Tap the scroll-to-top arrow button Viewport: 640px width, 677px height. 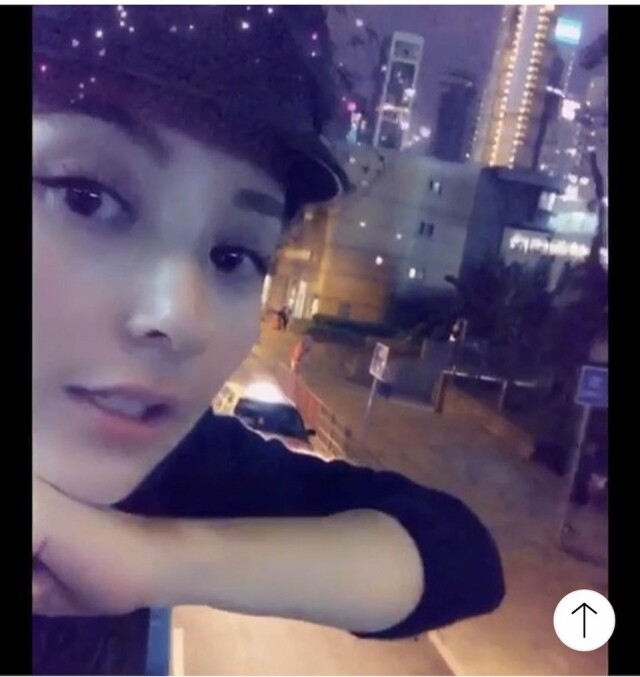[x=584, y=620]
